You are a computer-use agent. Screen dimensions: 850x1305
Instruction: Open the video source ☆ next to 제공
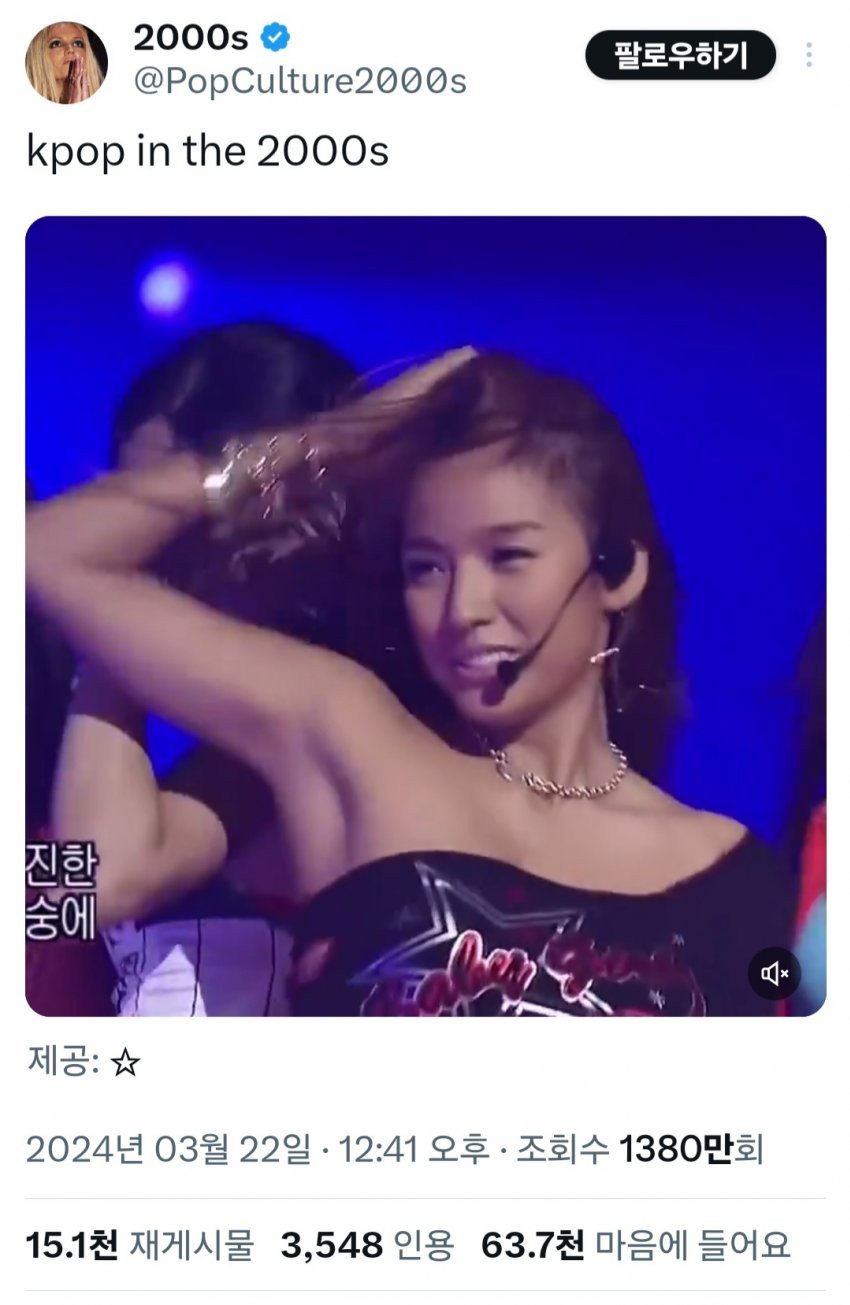point(124,1063)
